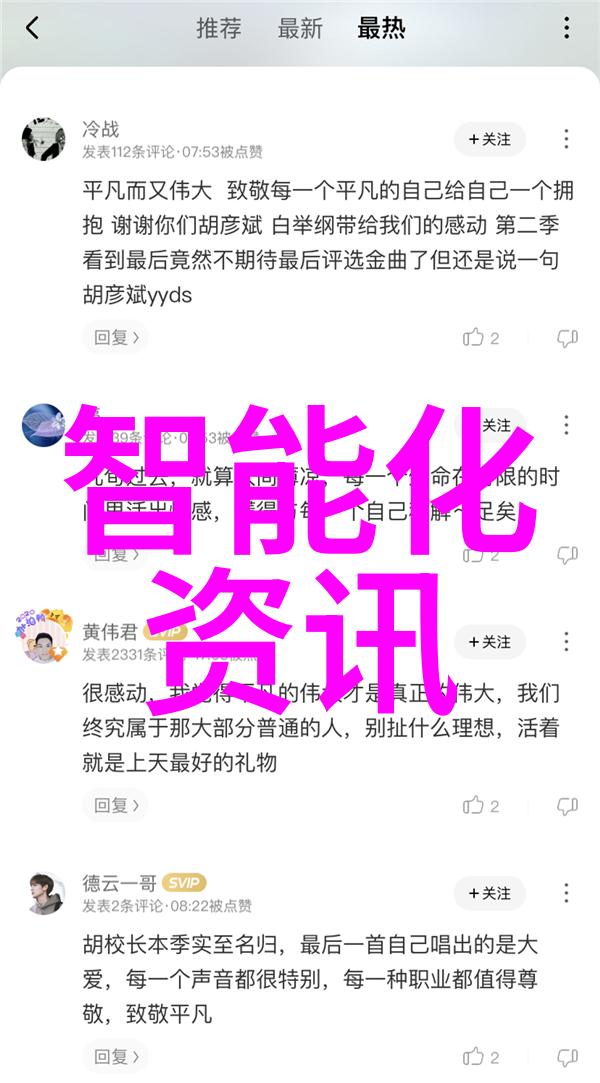Open more options on 黄伟君's comment
The height and width of the screenshot is (1083, 600).
click(x=567, y=642)
